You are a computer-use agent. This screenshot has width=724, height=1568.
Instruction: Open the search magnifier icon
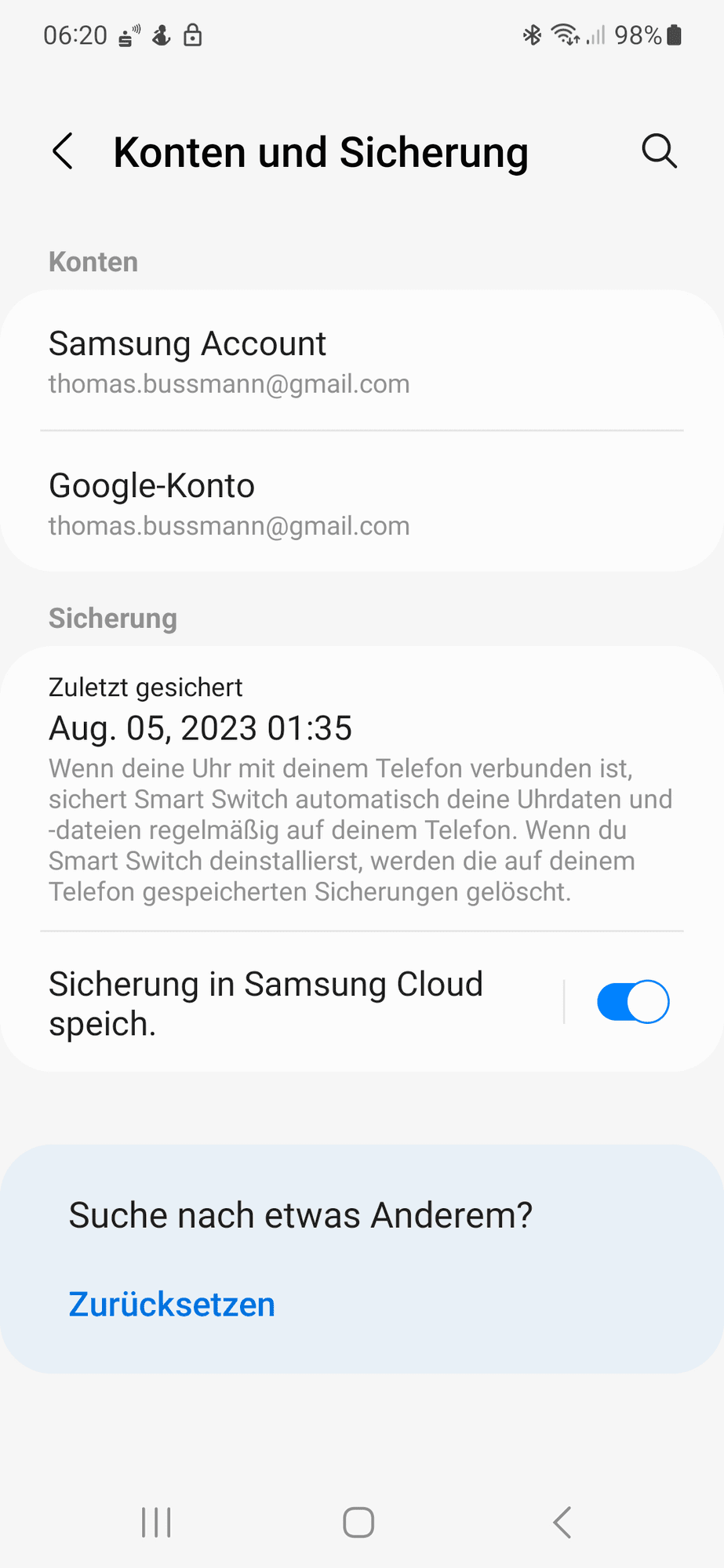coord(659,151)
